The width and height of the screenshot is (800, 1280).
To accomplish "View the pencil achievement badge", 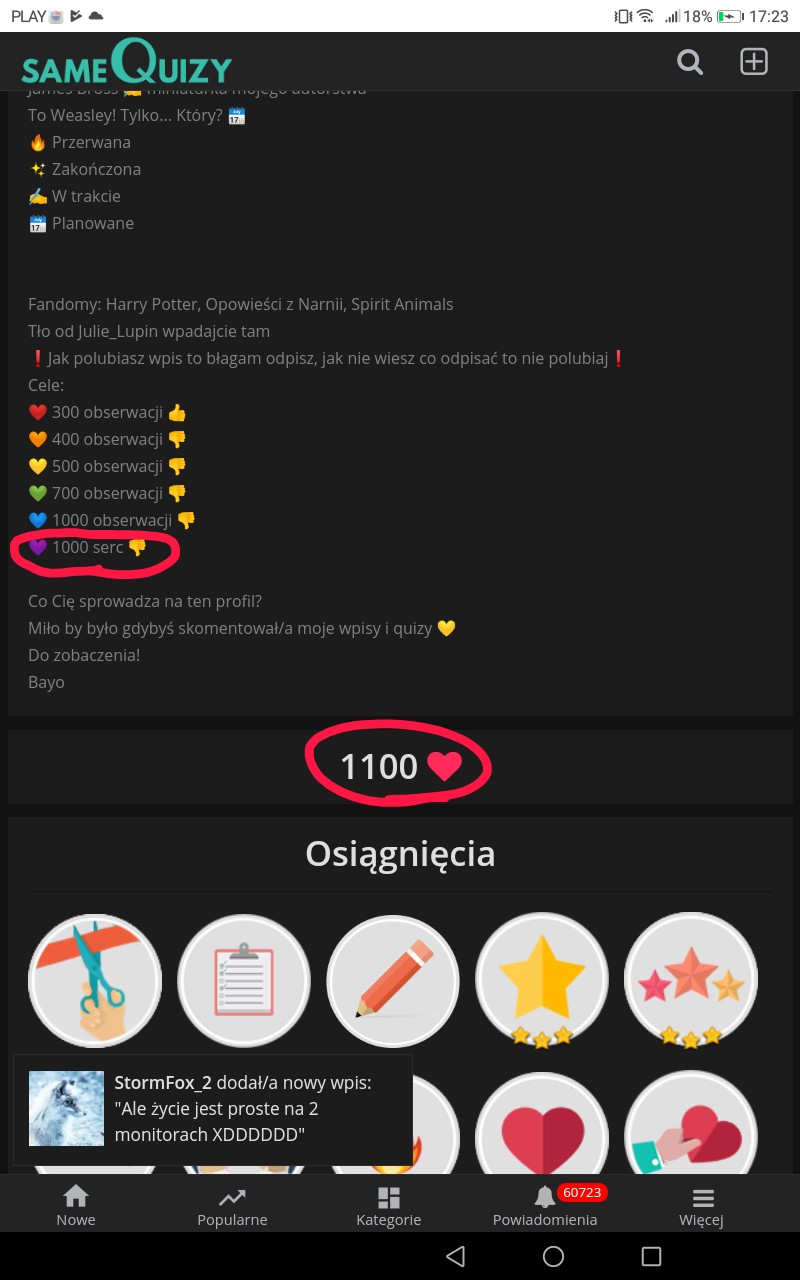I will 393,980.
